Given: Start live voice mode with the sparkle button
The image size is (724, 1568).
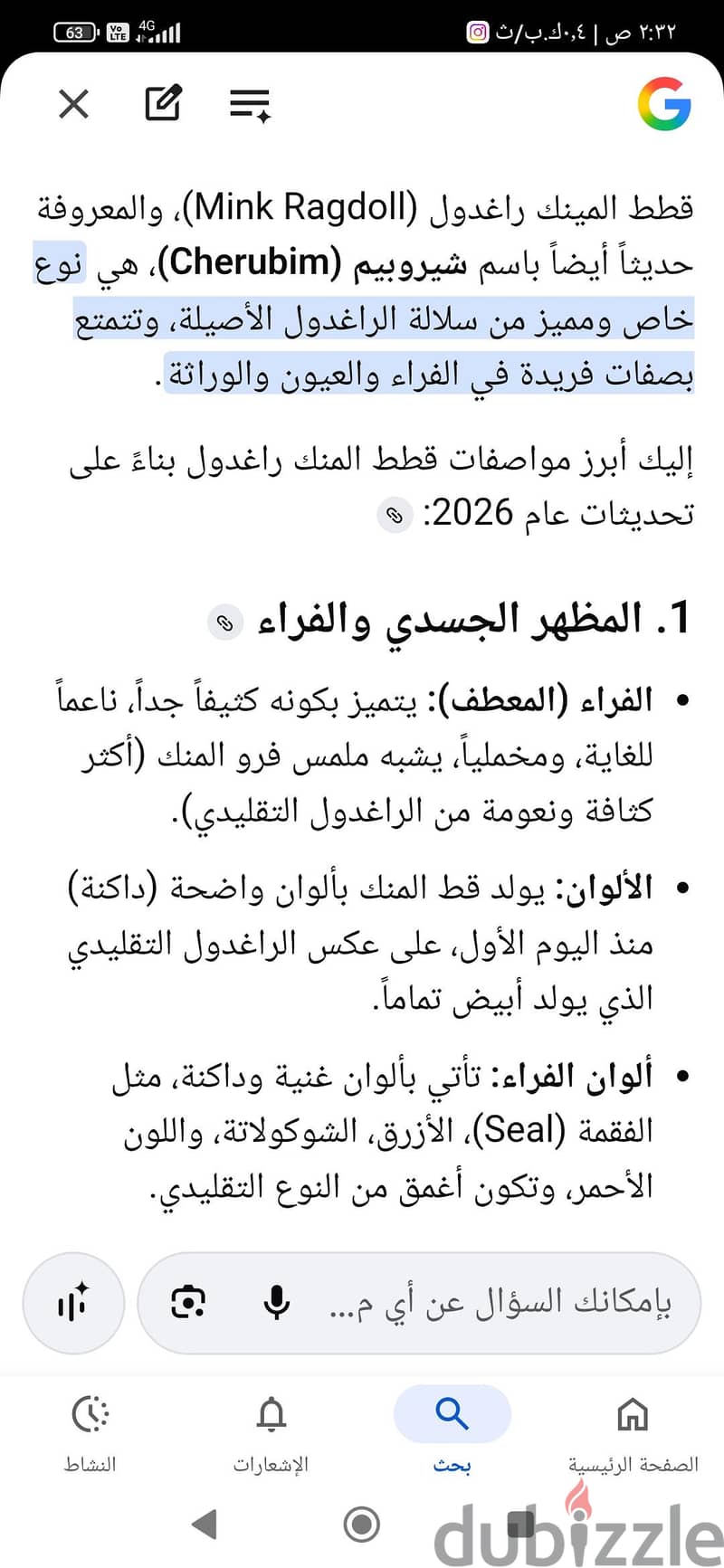Looking at the screenshot, I should coord(73,1303).
